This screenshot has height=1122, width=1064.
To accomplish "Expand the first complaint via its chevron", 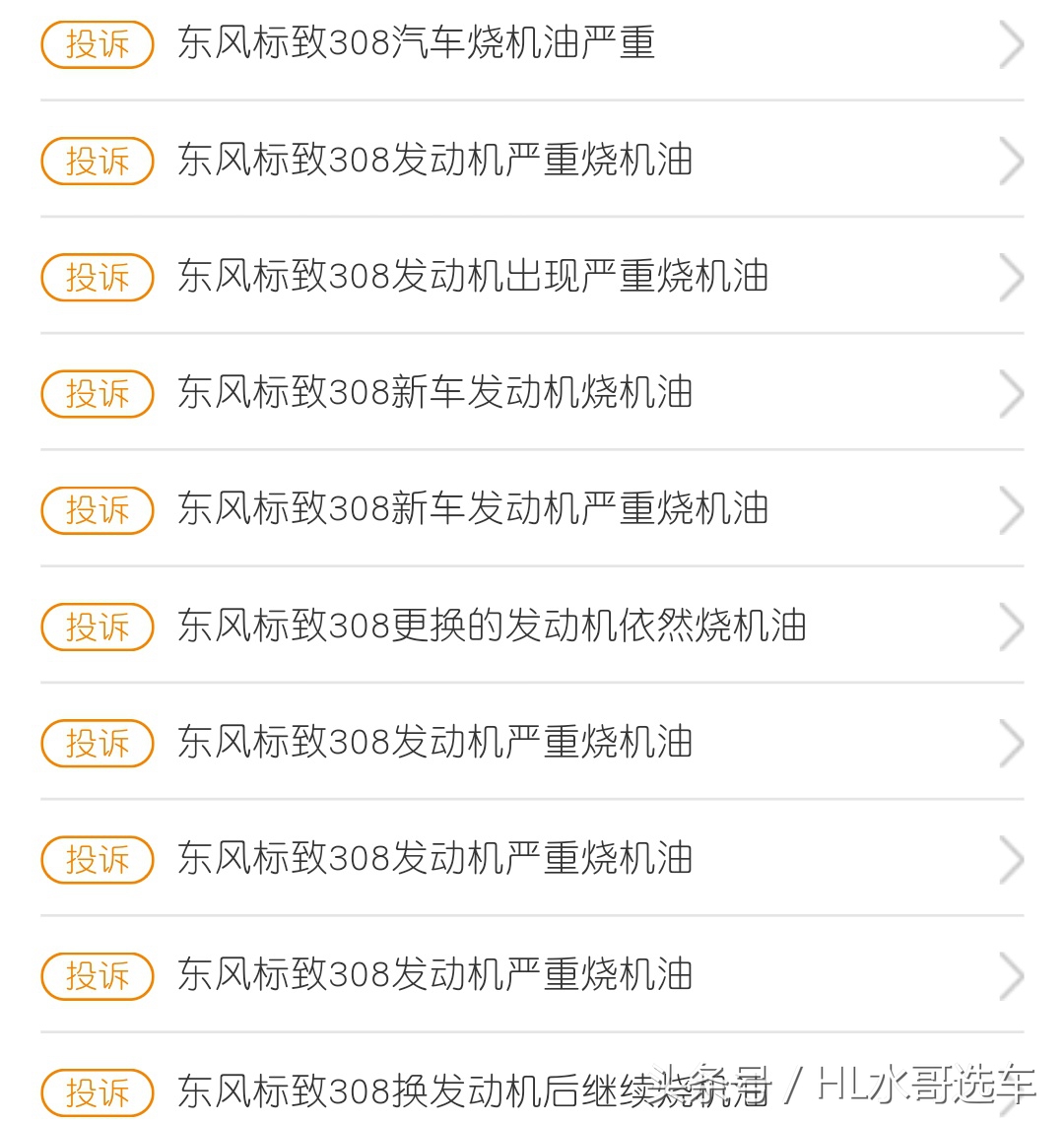I will (1013, 44).
